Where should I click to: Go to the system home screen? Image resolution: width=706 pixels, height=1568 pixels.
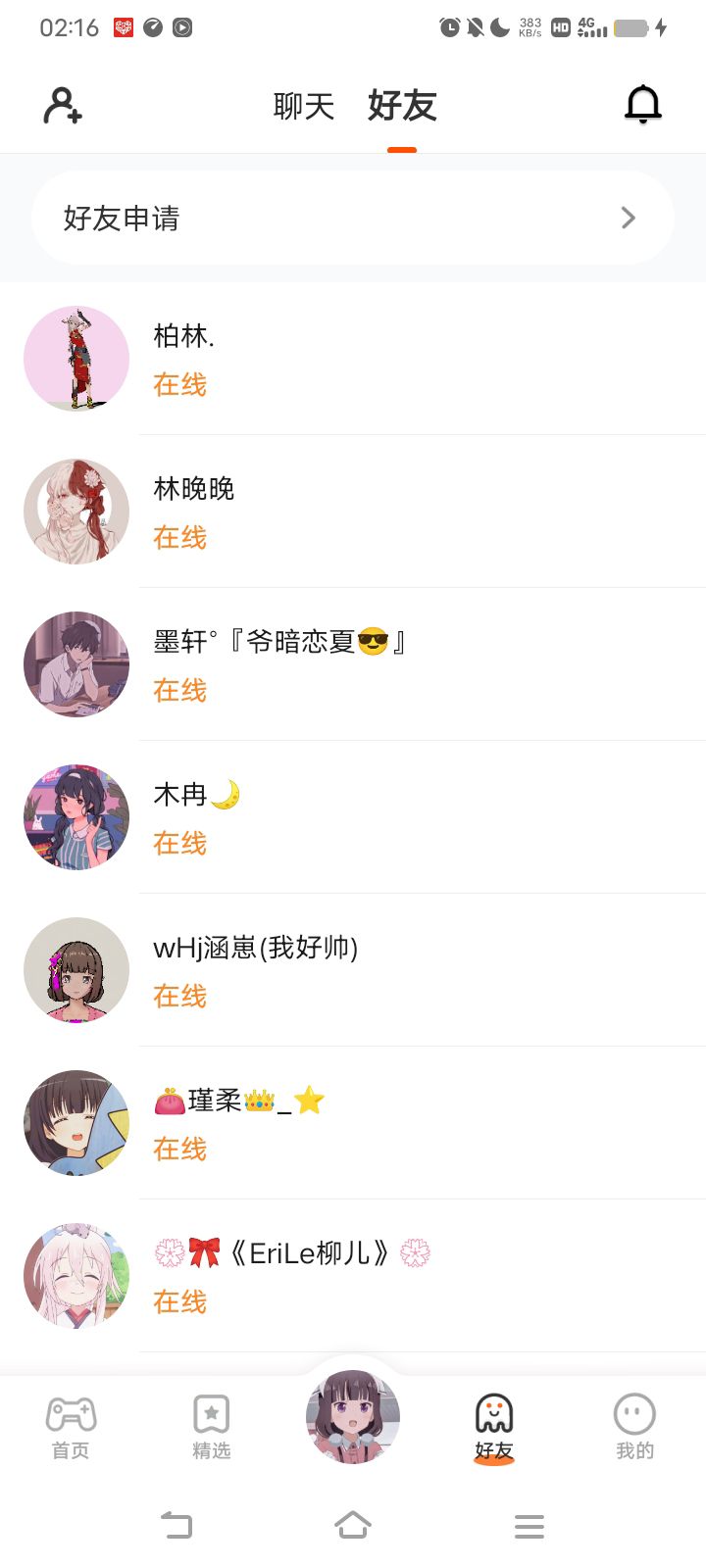coord(353,1525)
